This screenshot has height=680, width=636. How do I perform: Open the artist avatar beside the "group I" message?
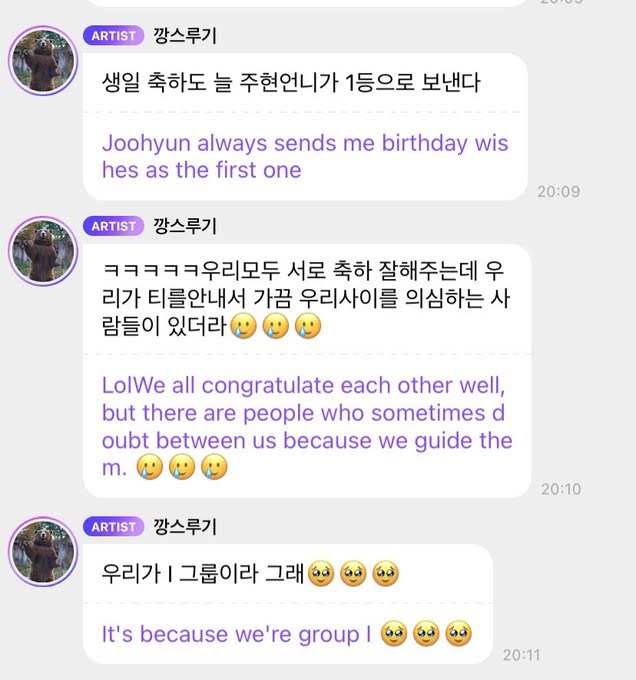pyautogui.click(x=43, y=551)
